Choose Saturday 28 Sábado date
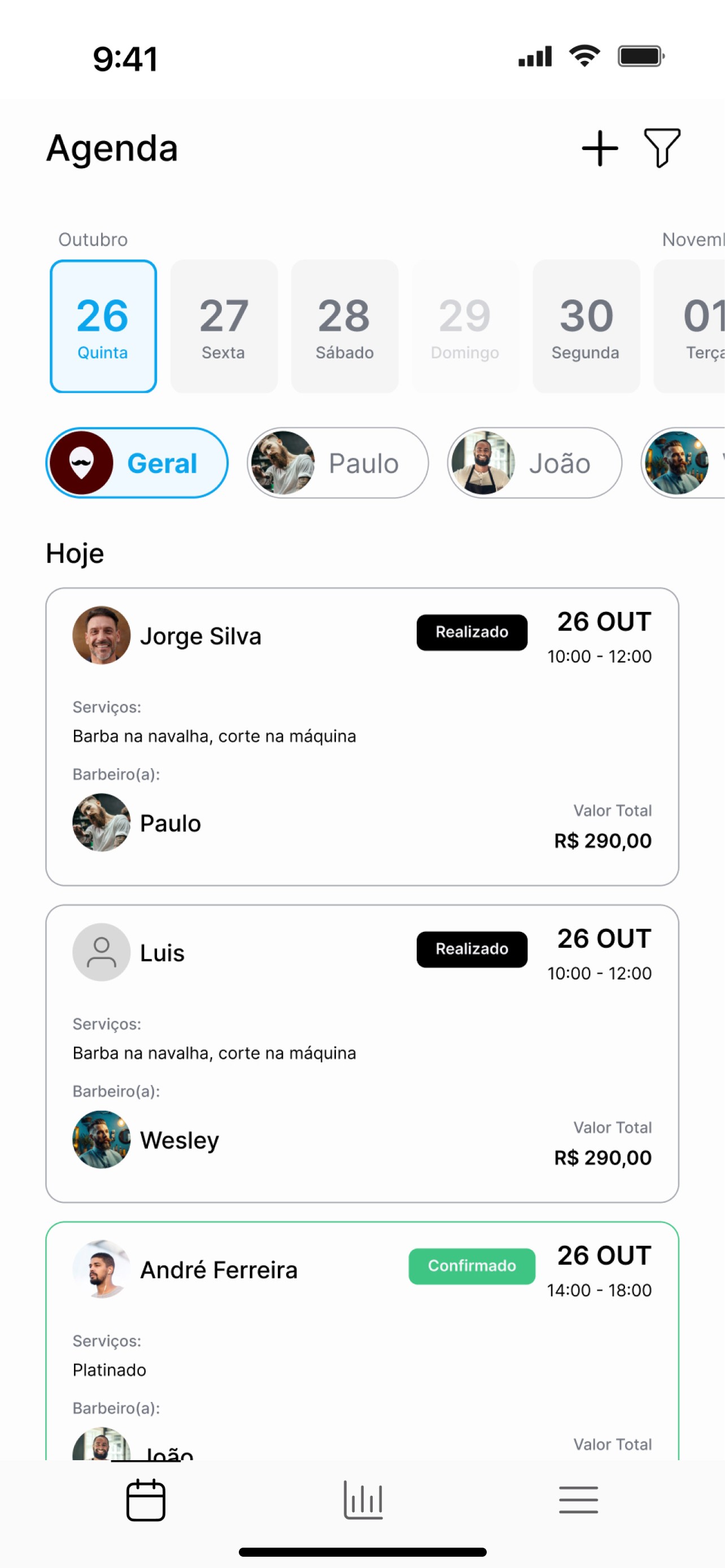Image resolution: width=725 pixels, height=1568 pixels. [x=344, y=326]
